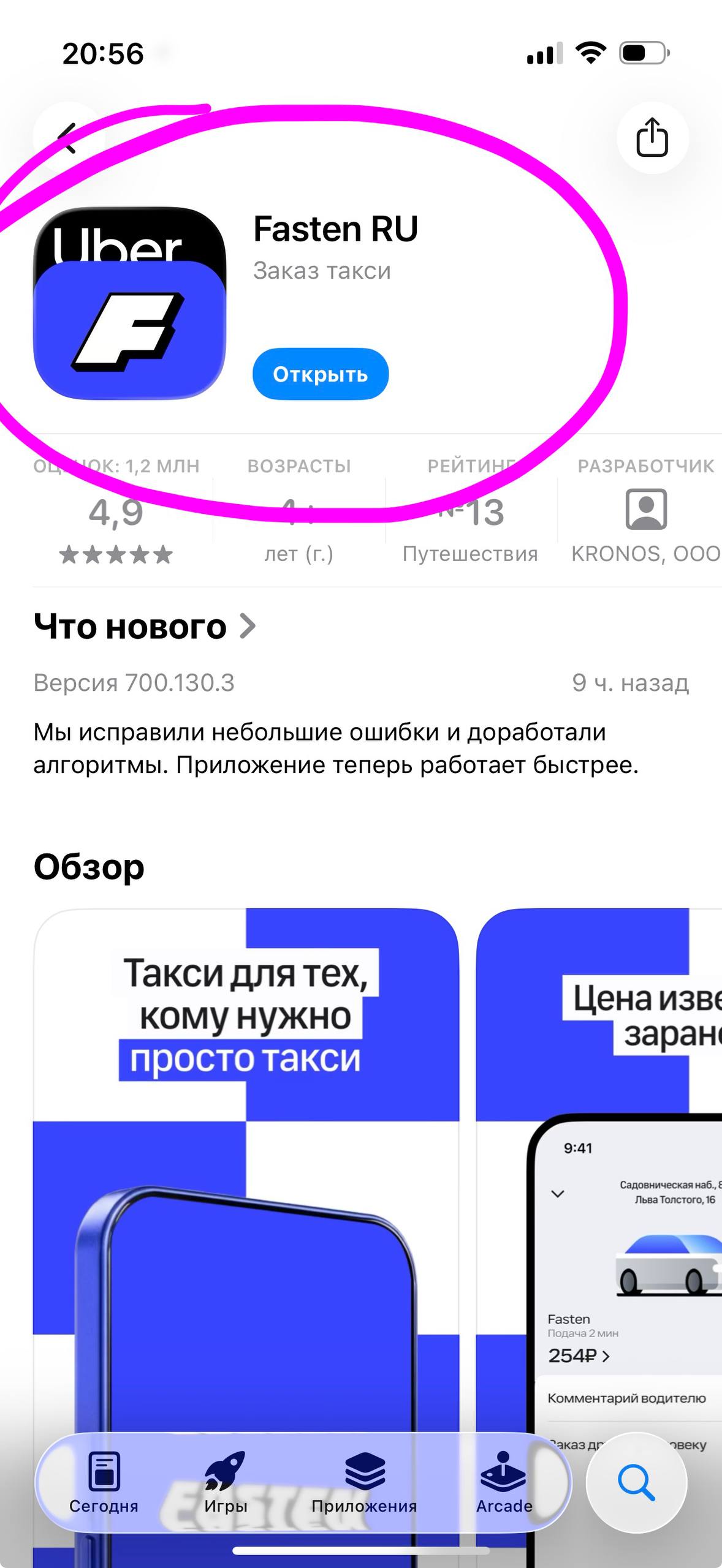The height and width of the screenshot is (1568, 722).
Task: Expand the Что нового section
Action: [x=145, y=627]
